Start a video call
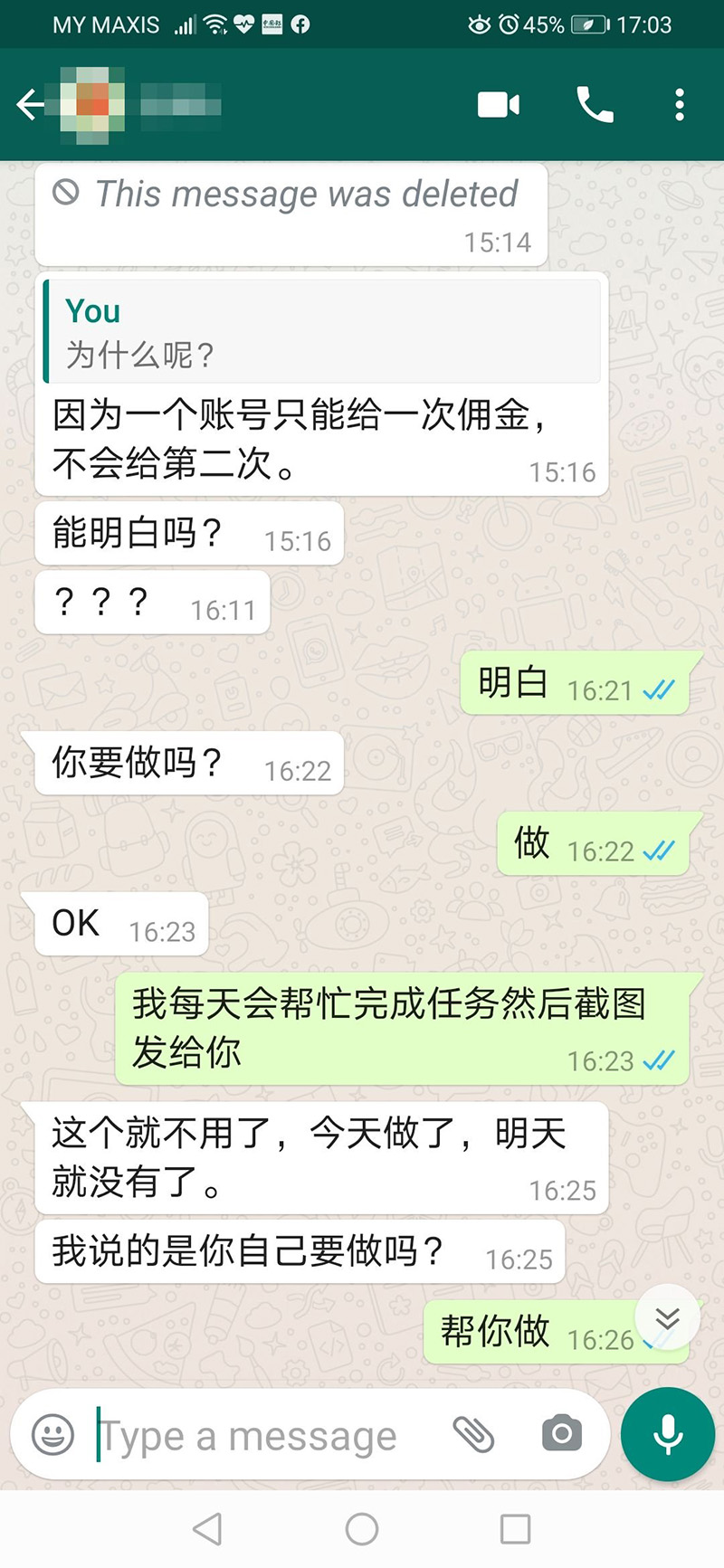This screenshot has width=724, height=1568. coord(499,105)
